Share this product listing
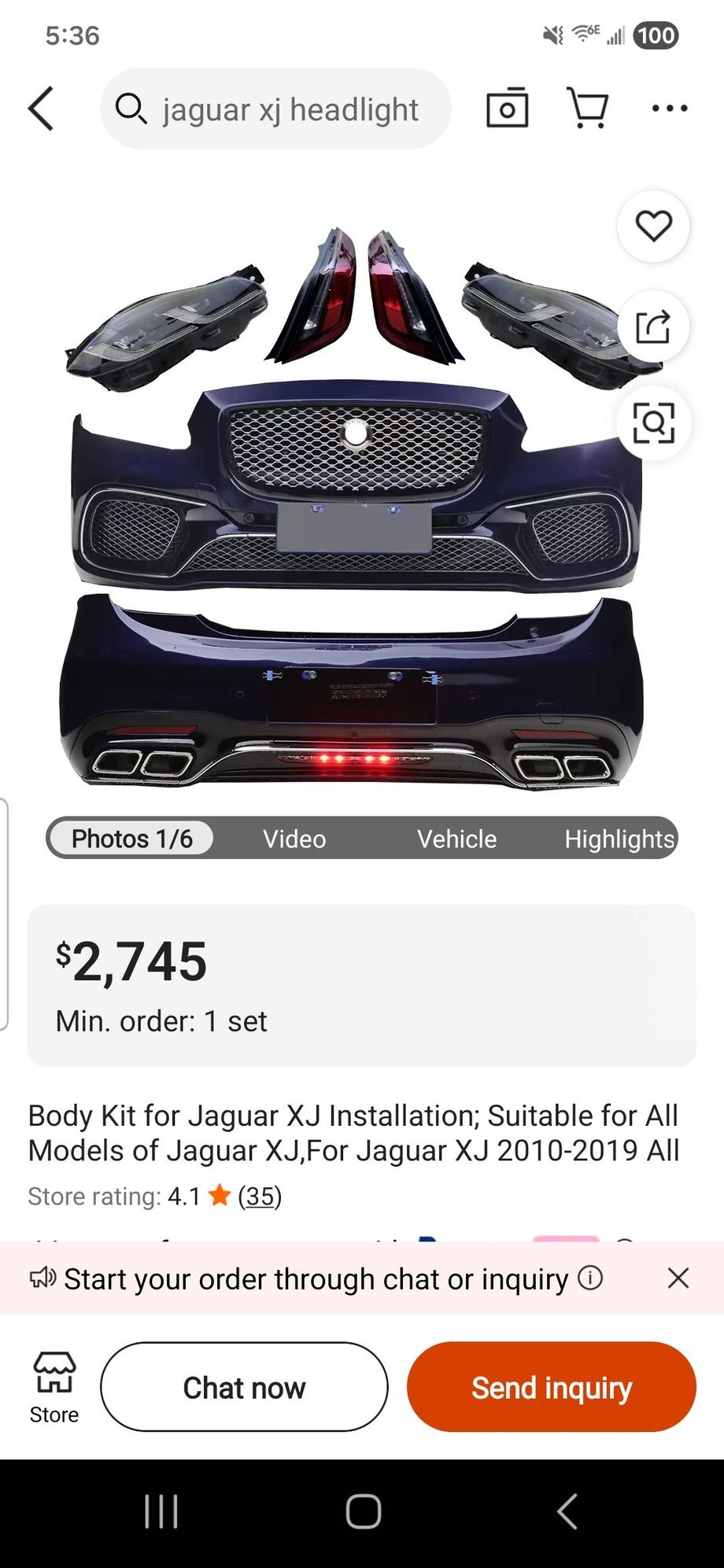Screen dimensions: 724x1568 tap(653, 326)
